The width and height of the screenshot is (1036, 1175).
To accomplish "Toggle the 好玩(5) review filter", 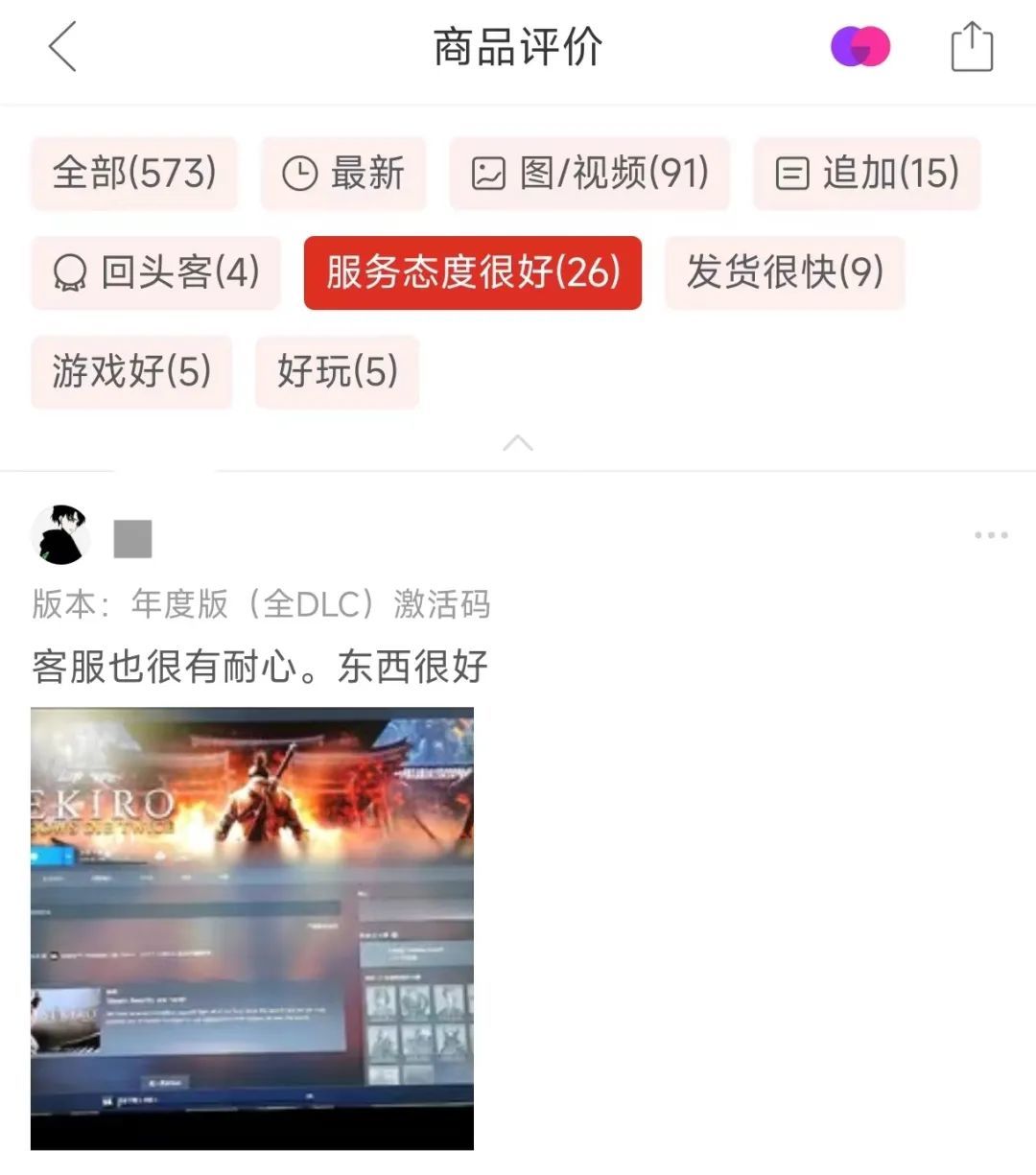I will [x=337, y=373].
